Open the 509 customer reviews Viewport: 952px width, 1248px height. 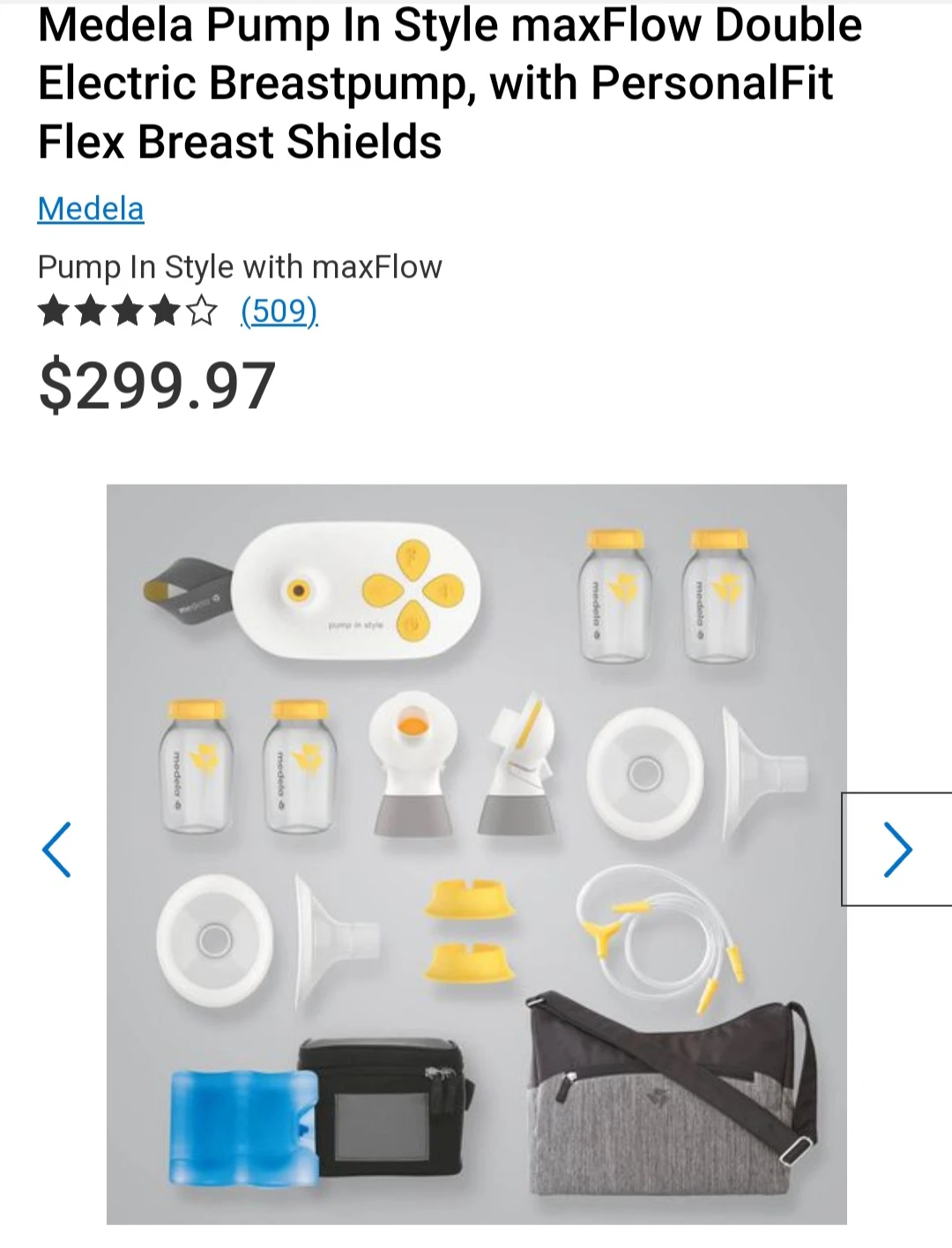(278, 311)
